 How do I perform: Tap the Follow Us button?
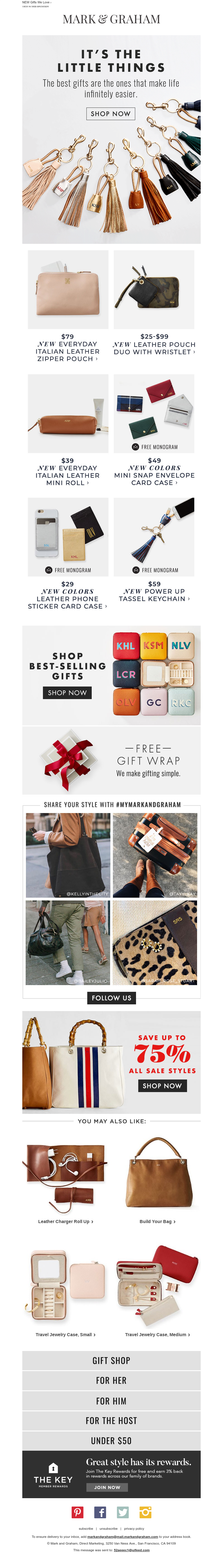tap(111, 998)
